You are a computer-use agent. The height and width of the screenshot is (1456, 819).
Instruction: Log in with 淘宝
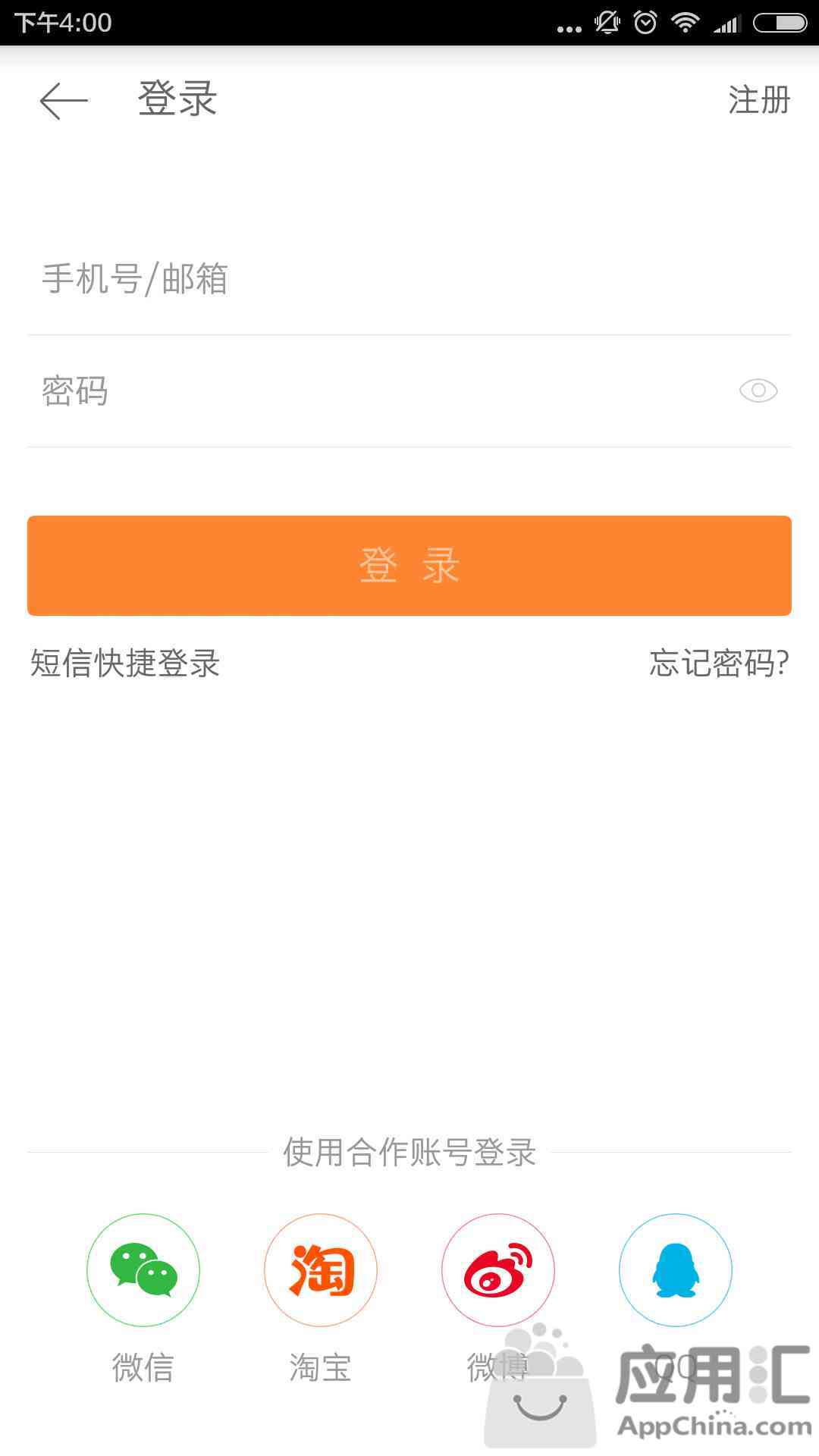(x=321, y=1270)
